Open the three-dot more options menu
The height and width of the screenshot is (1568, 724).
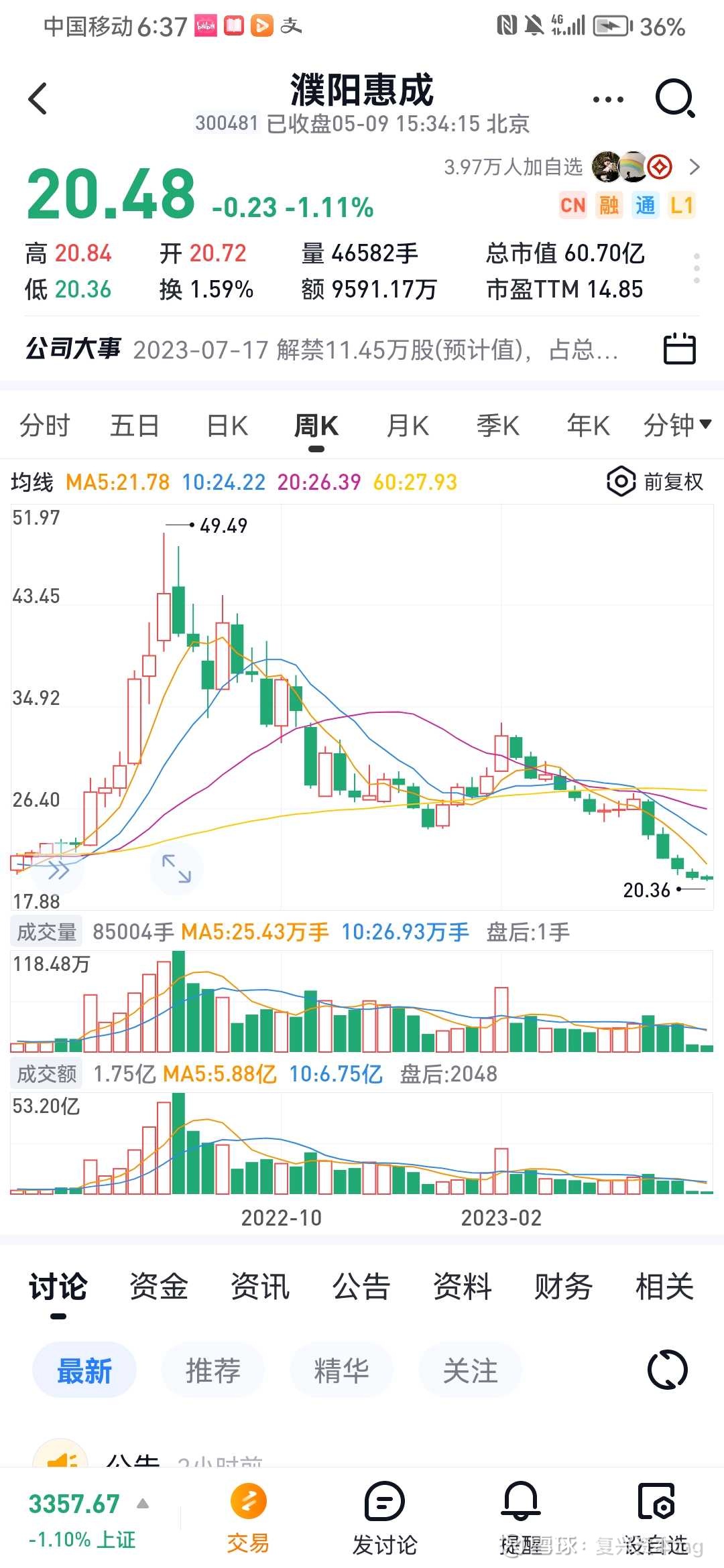coord(608,100)
